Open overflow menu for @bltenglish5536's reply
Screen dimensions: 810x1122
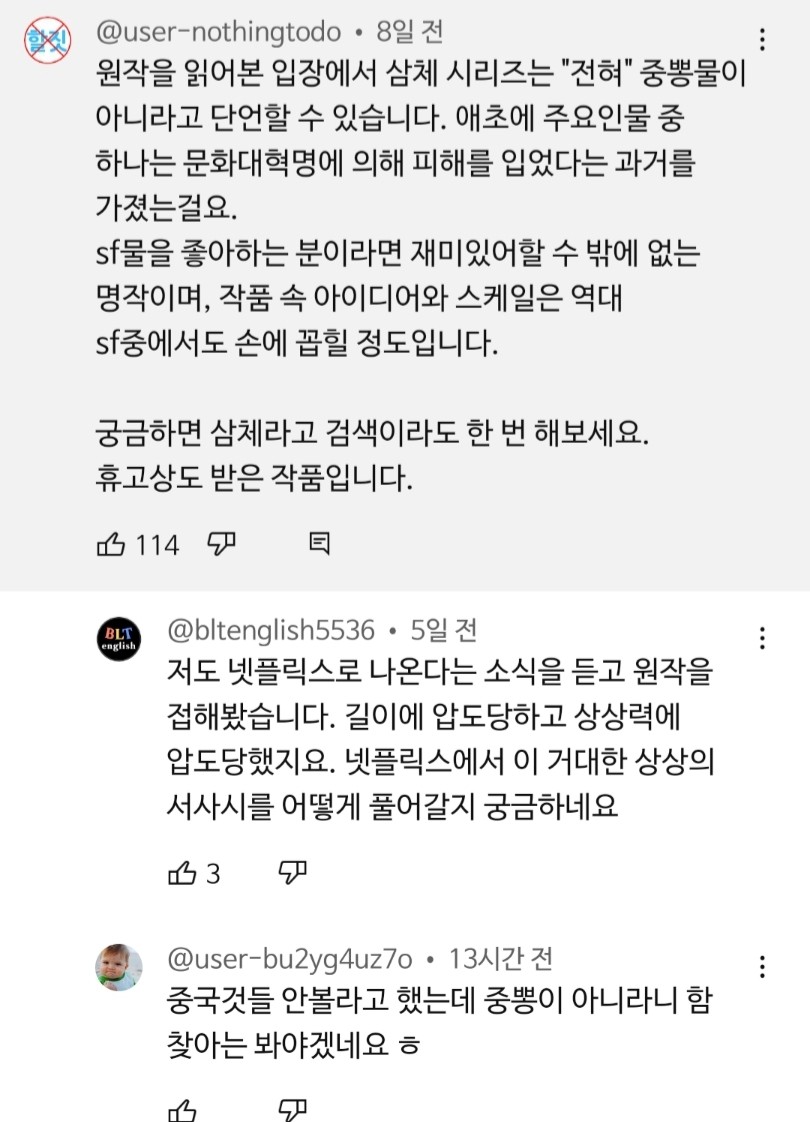click(x=763, y=638)
